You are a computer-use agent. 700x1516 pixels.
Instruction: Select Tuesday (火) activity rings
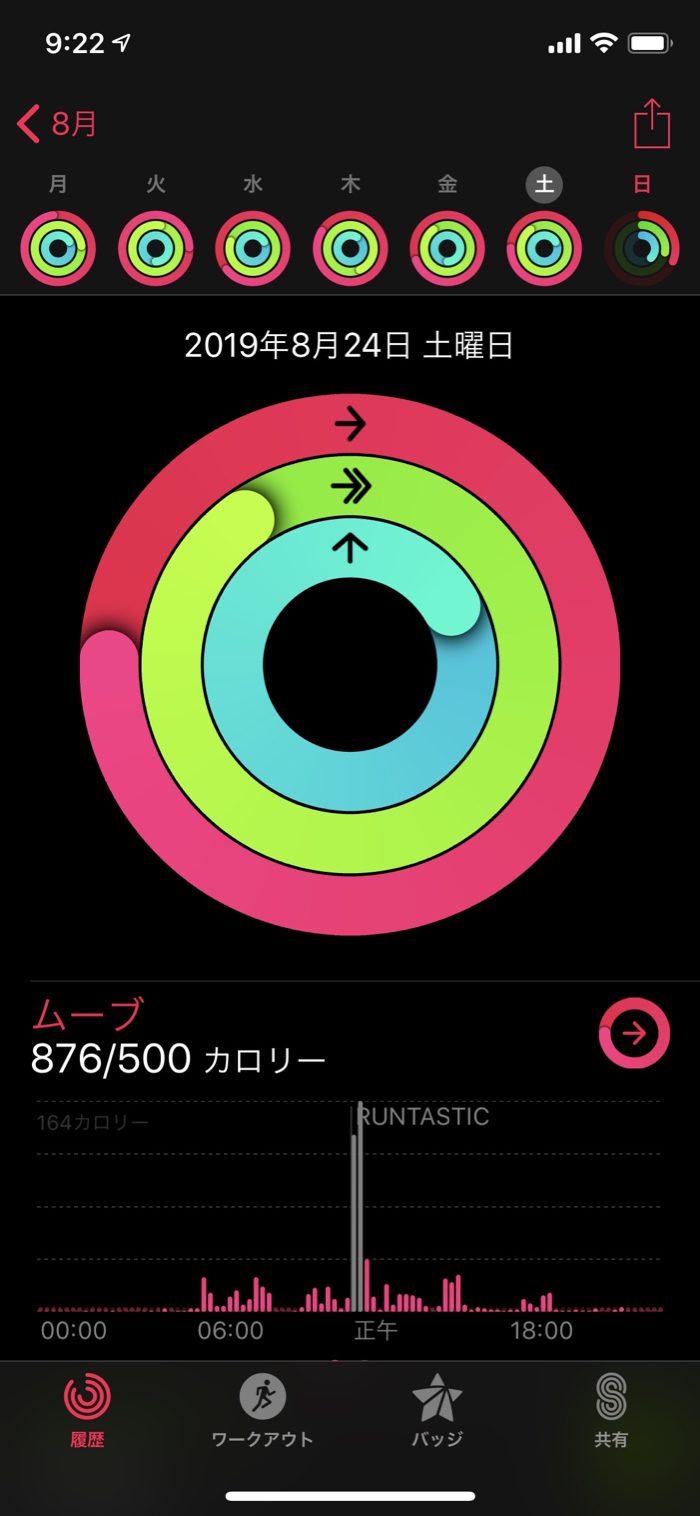[x=156, y=248]
